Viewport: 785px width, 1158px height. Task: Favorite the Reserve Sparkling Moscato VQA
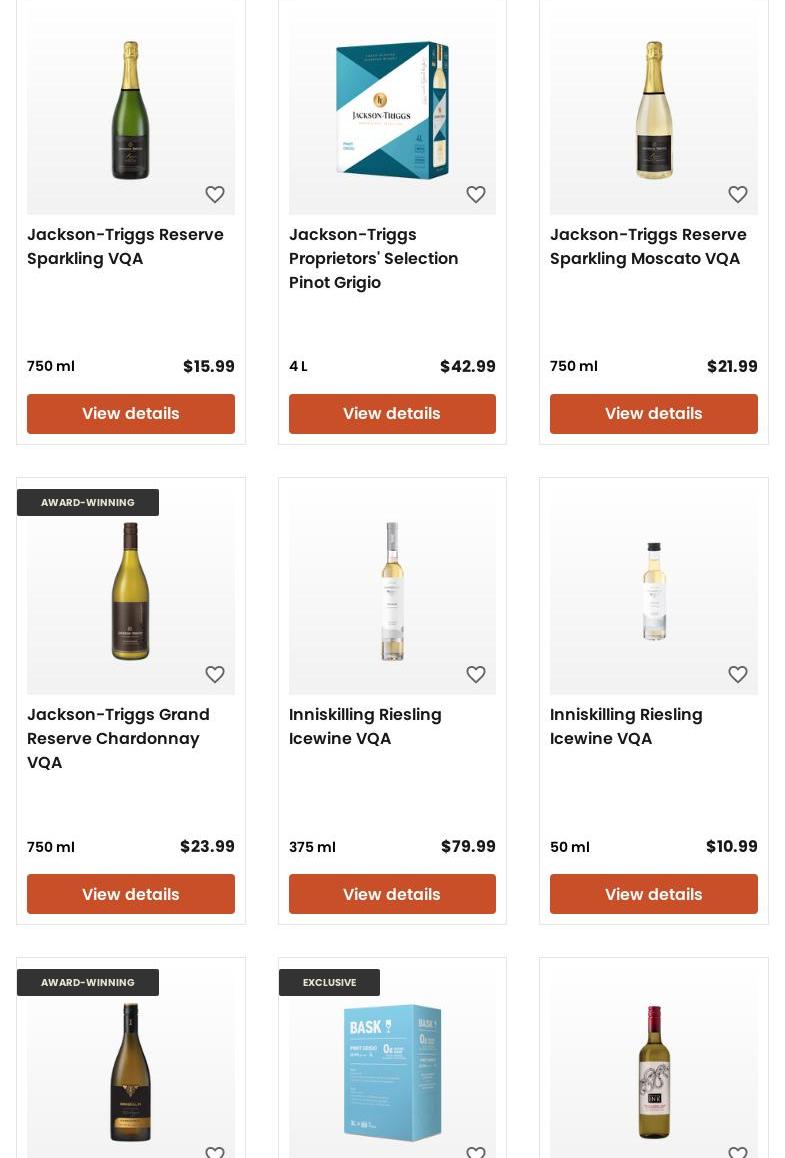tap(738, 195)
